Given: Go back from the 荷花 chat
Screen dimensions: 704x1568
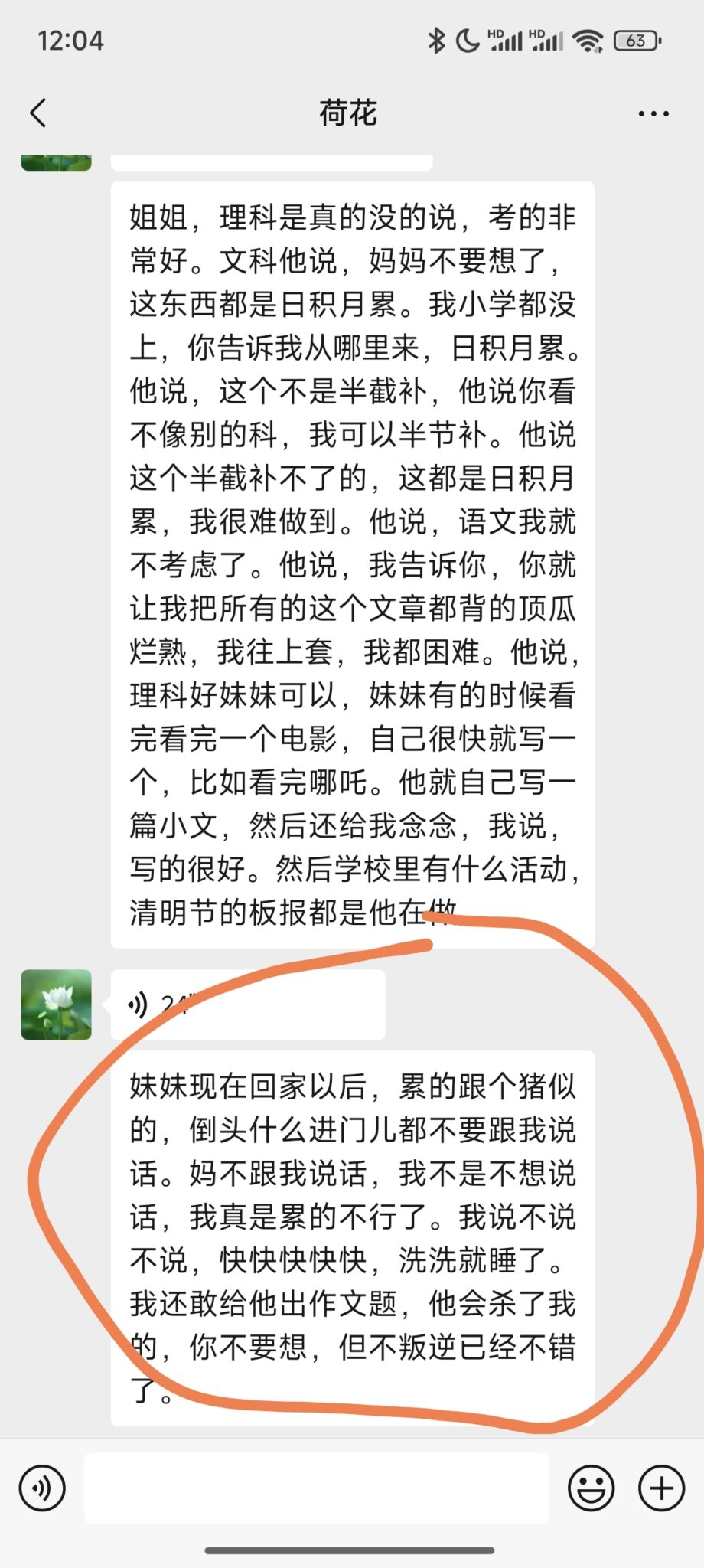Looking at the screenshot, I should pyautogui.click(x=38, y=113).
